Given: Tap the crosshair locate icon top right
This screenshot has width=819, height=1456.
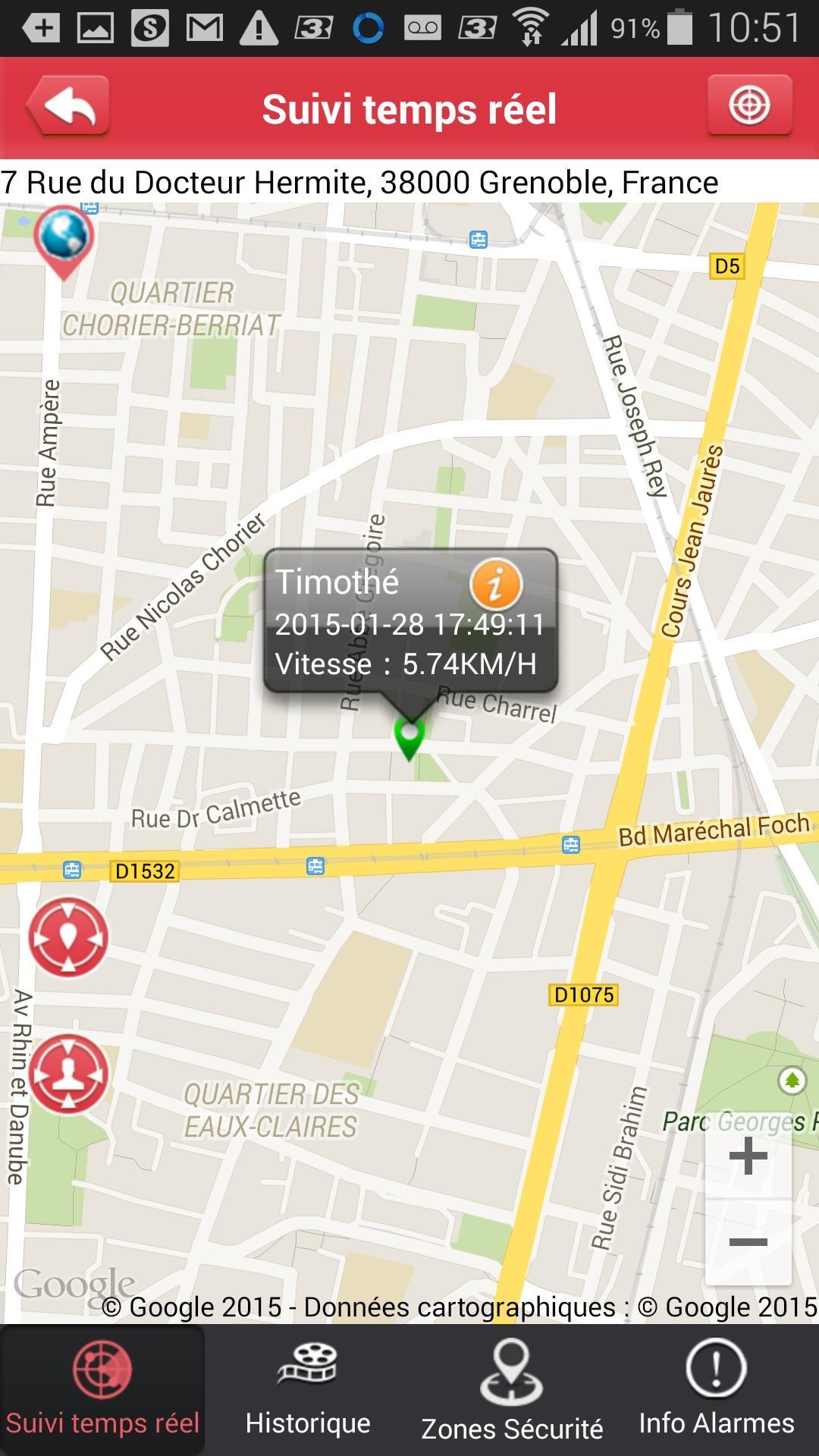Looking at the screenshot, I should pos(749,107).
